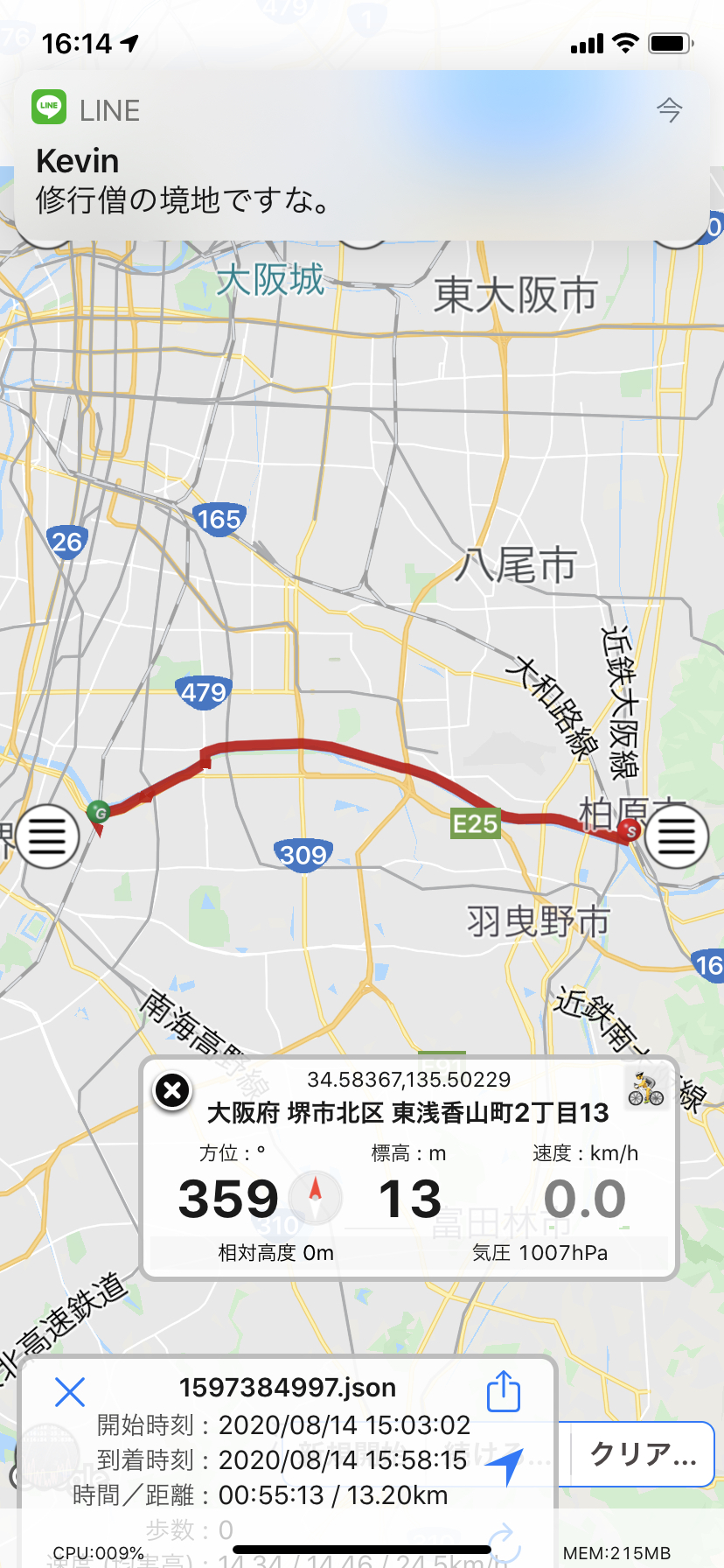Close the 1597384997.json track details
Viewport: 724px width, 1568px height.
[70, 1391]
